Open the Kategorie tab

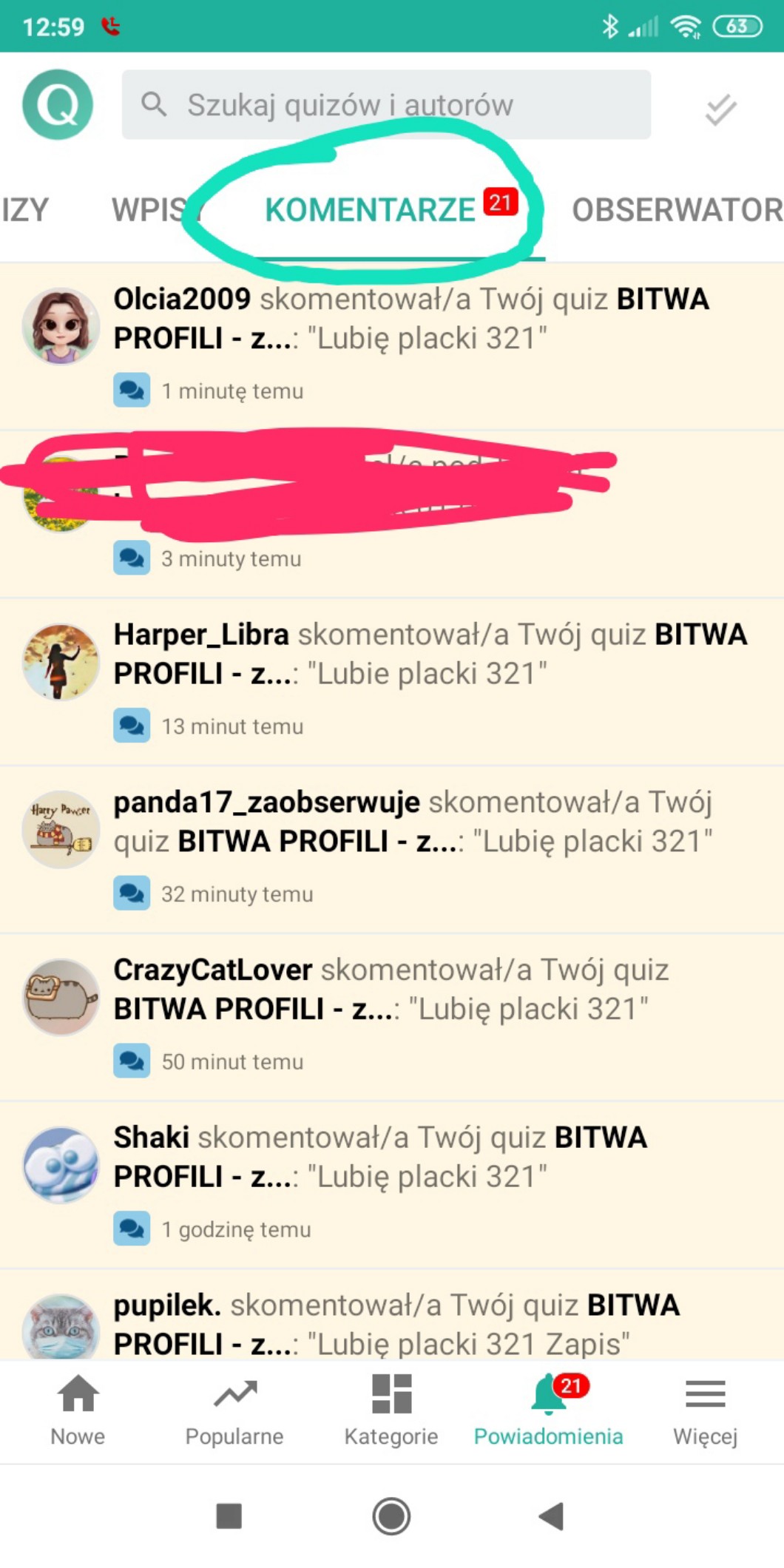[391, 1410]
